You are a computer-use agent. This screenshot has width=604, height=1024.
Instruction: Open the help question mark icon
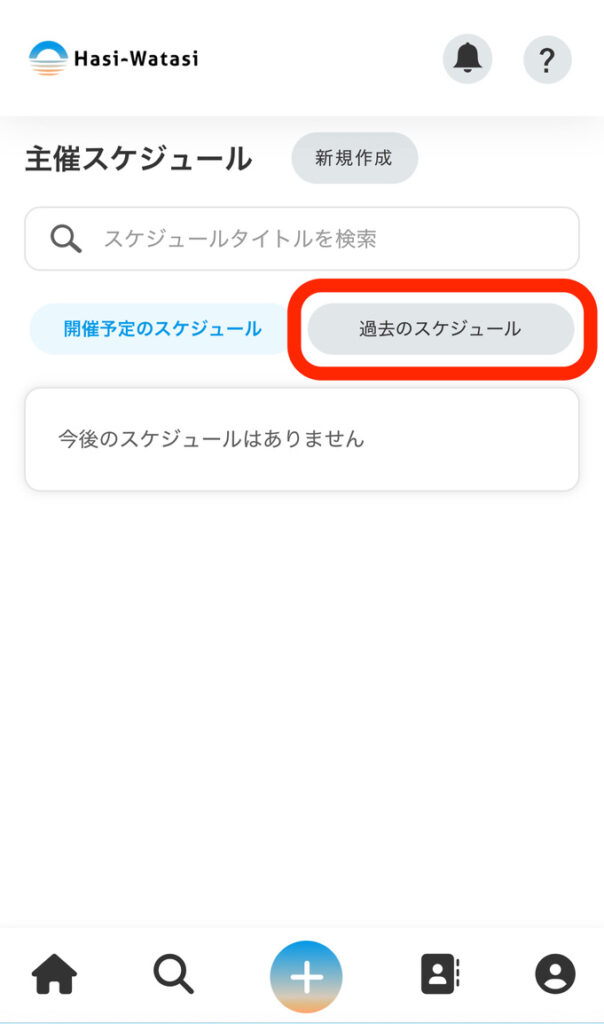tap(547, 60)
